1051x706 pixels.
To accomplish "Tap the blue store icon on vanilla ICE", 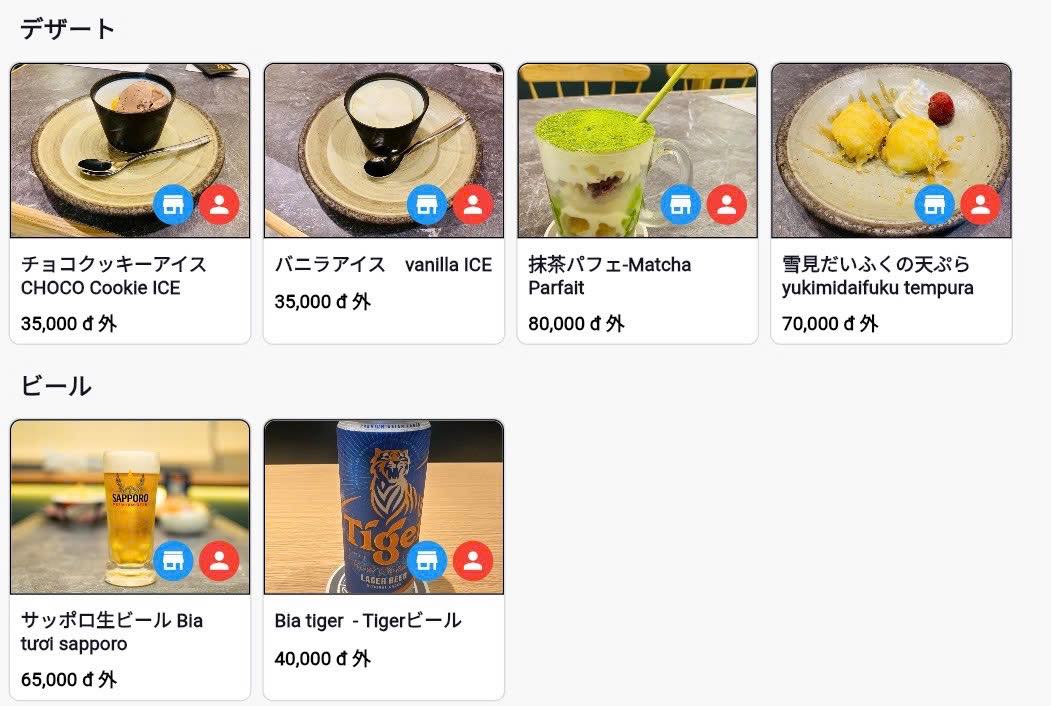I will tap(427, 205).
